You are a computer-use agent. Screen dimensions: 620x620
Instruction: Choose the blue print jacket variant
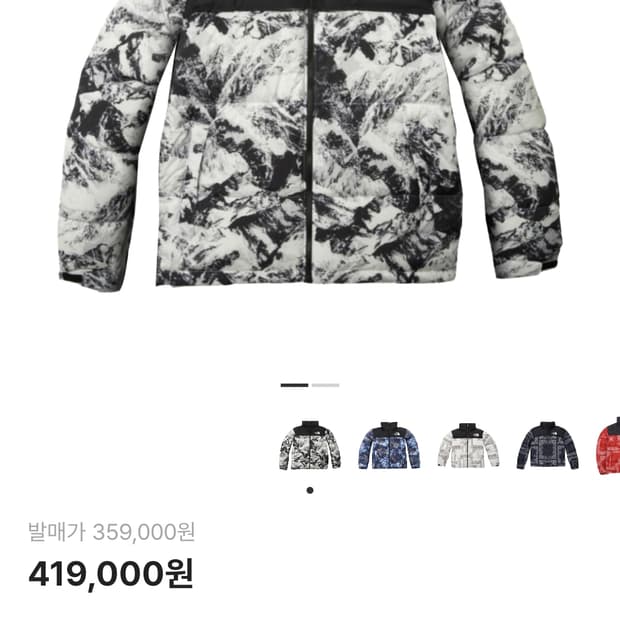click(389, 446)
